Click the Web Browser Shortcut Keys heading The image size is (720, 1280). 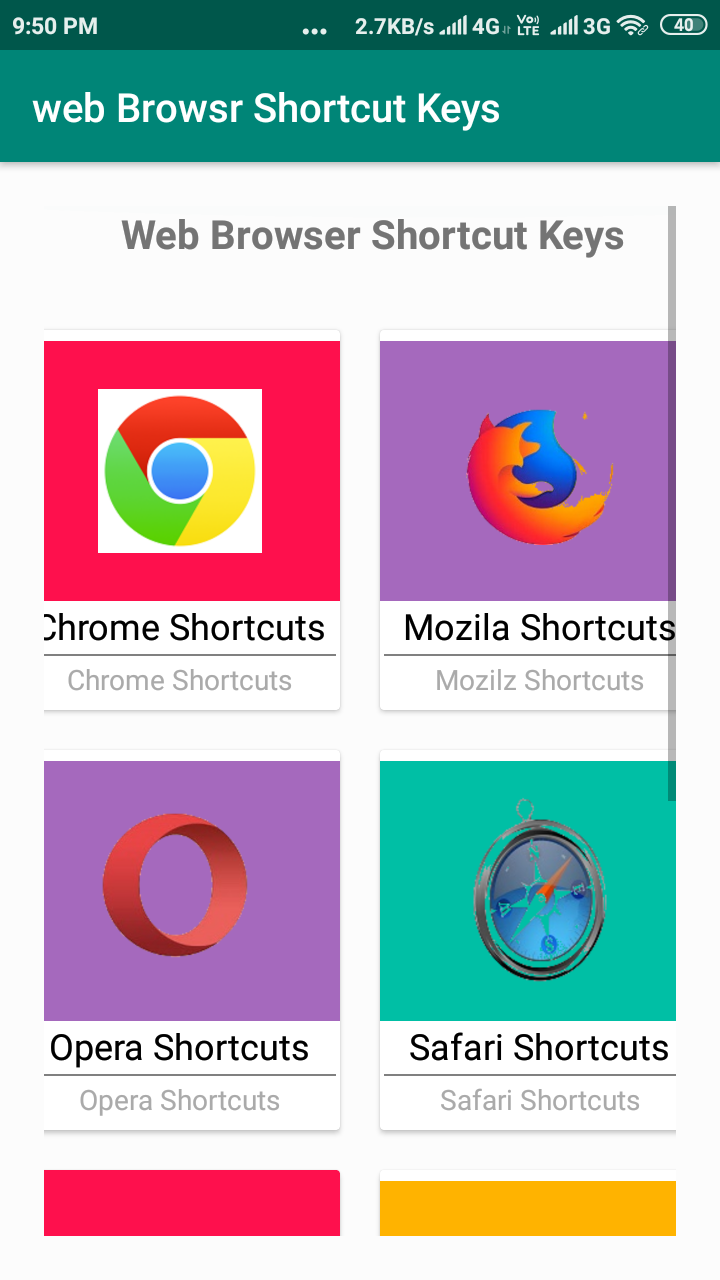371,235
